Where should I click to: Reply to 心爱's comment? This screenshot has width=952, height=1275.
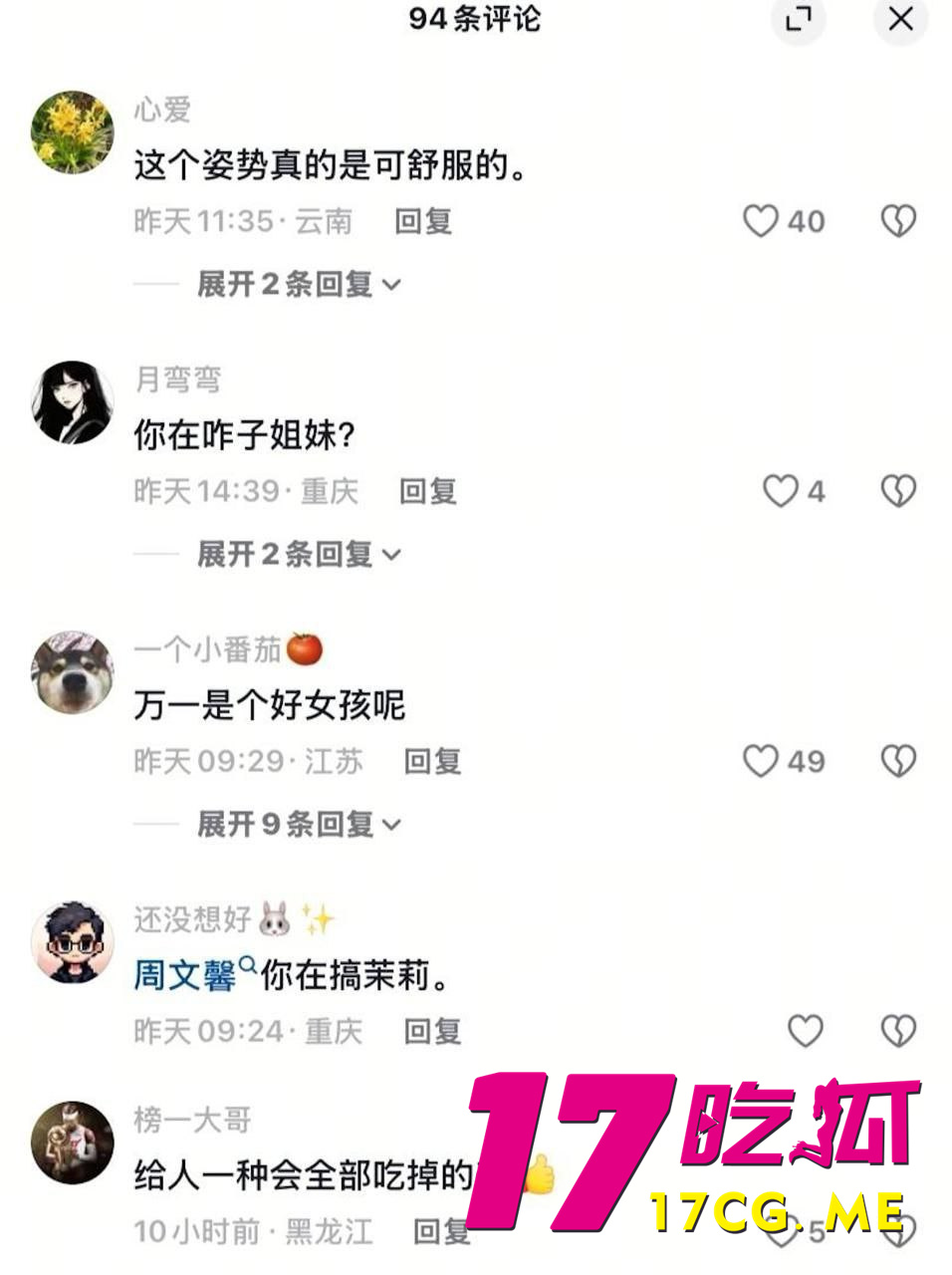point(423,221)
